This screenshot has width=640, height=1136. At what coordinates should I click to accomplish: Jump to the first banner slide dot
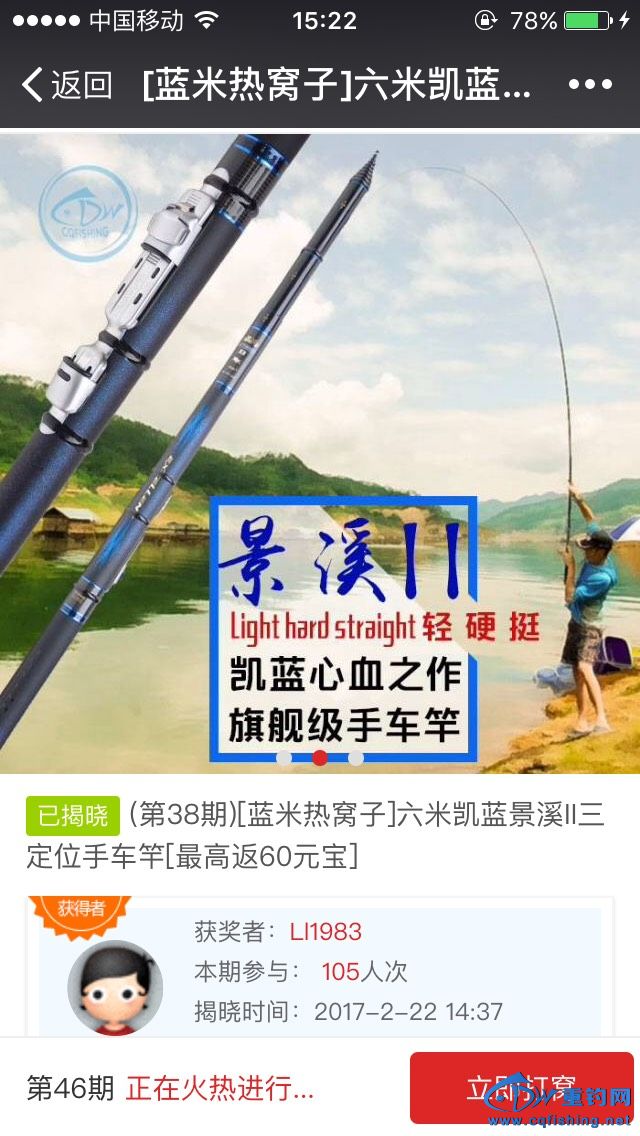[284, 757]
